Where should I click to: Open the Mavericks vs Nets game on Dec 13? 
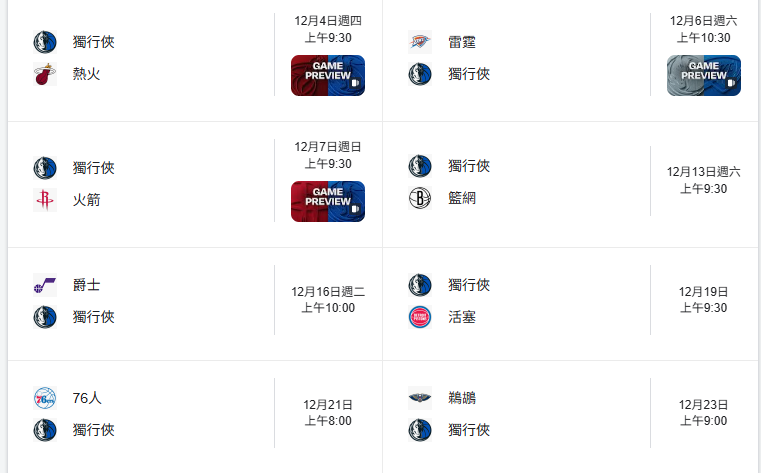pos(570,184)
